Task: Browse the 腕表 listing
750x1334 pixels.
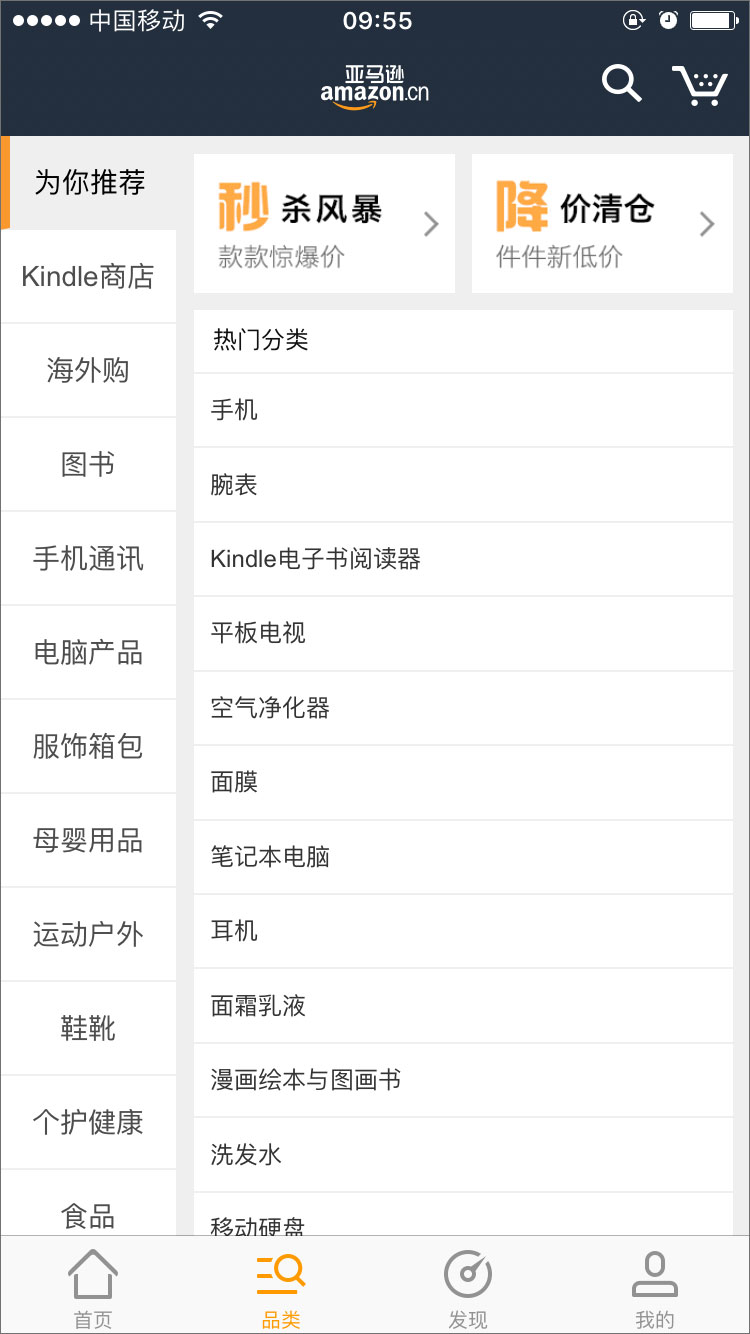Action: (x=463, y=485)
